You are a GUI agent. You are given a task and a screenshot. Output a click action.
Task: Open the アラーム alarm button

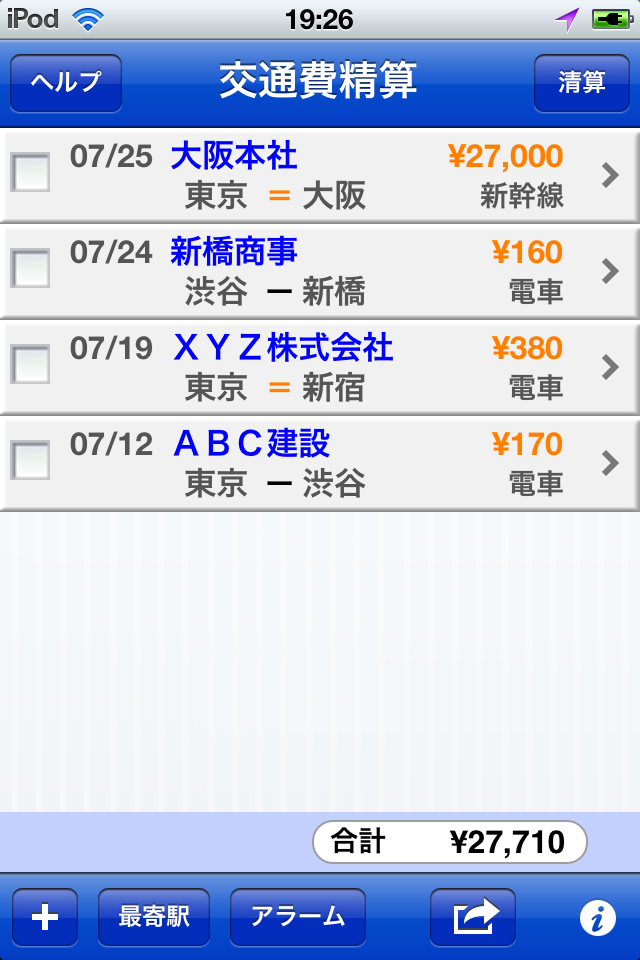click(x=298, y=917)
